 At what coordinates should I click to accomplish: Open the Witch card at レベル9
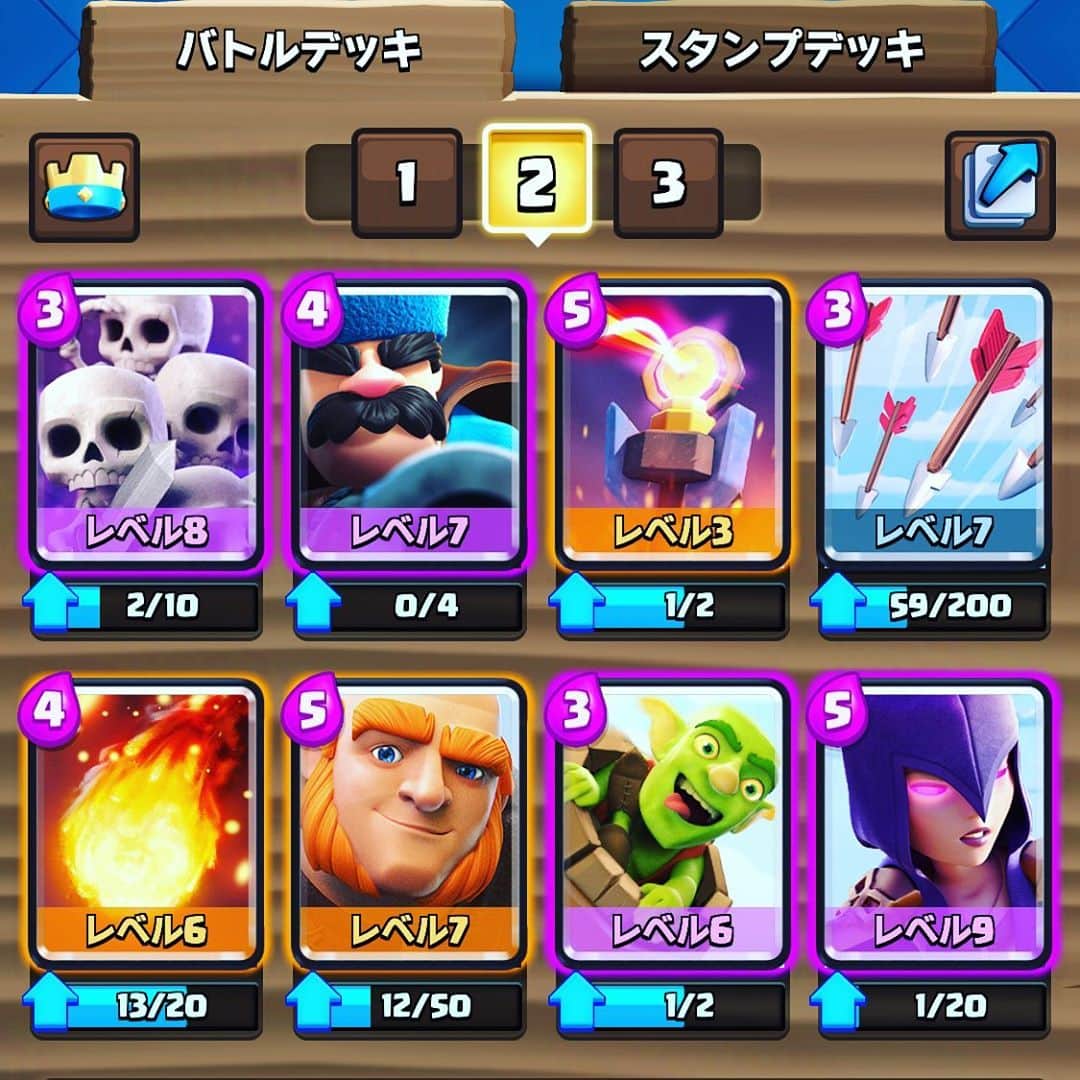[932, 825]
